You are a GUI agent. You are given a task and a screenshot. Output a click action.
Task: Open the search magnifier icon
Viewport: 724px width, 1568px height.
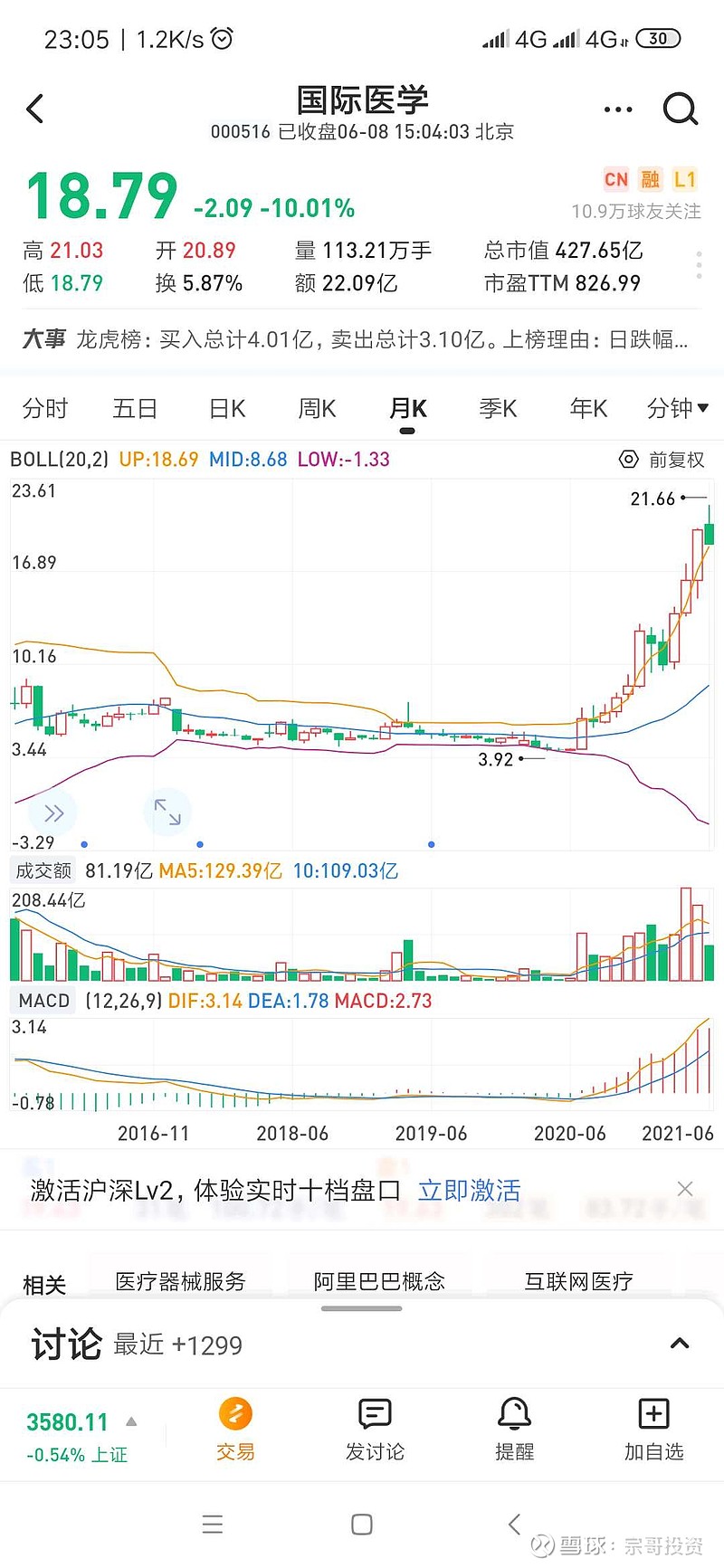(x=680, y=109)
